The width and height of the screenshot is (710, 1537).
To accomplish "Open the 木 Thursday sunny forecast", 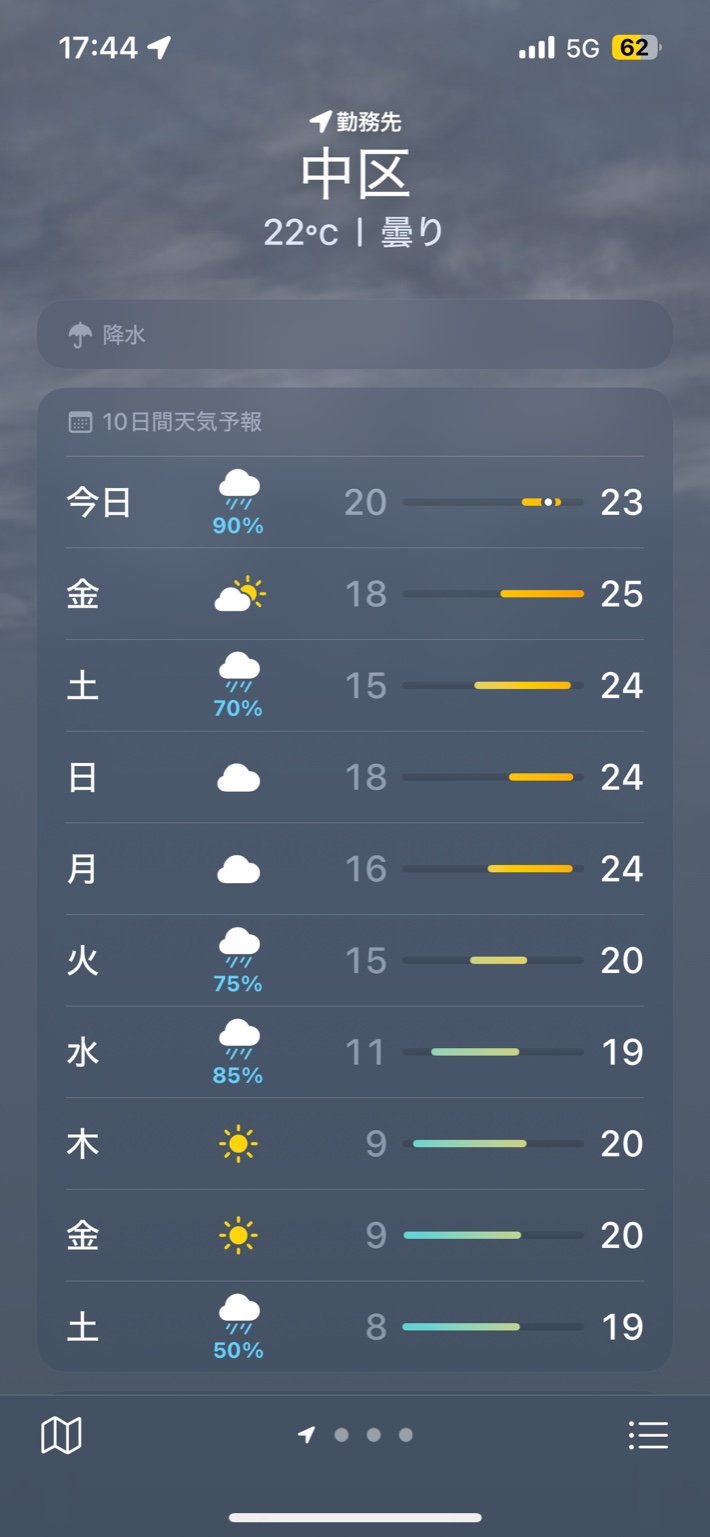I will pos(355,1144).
